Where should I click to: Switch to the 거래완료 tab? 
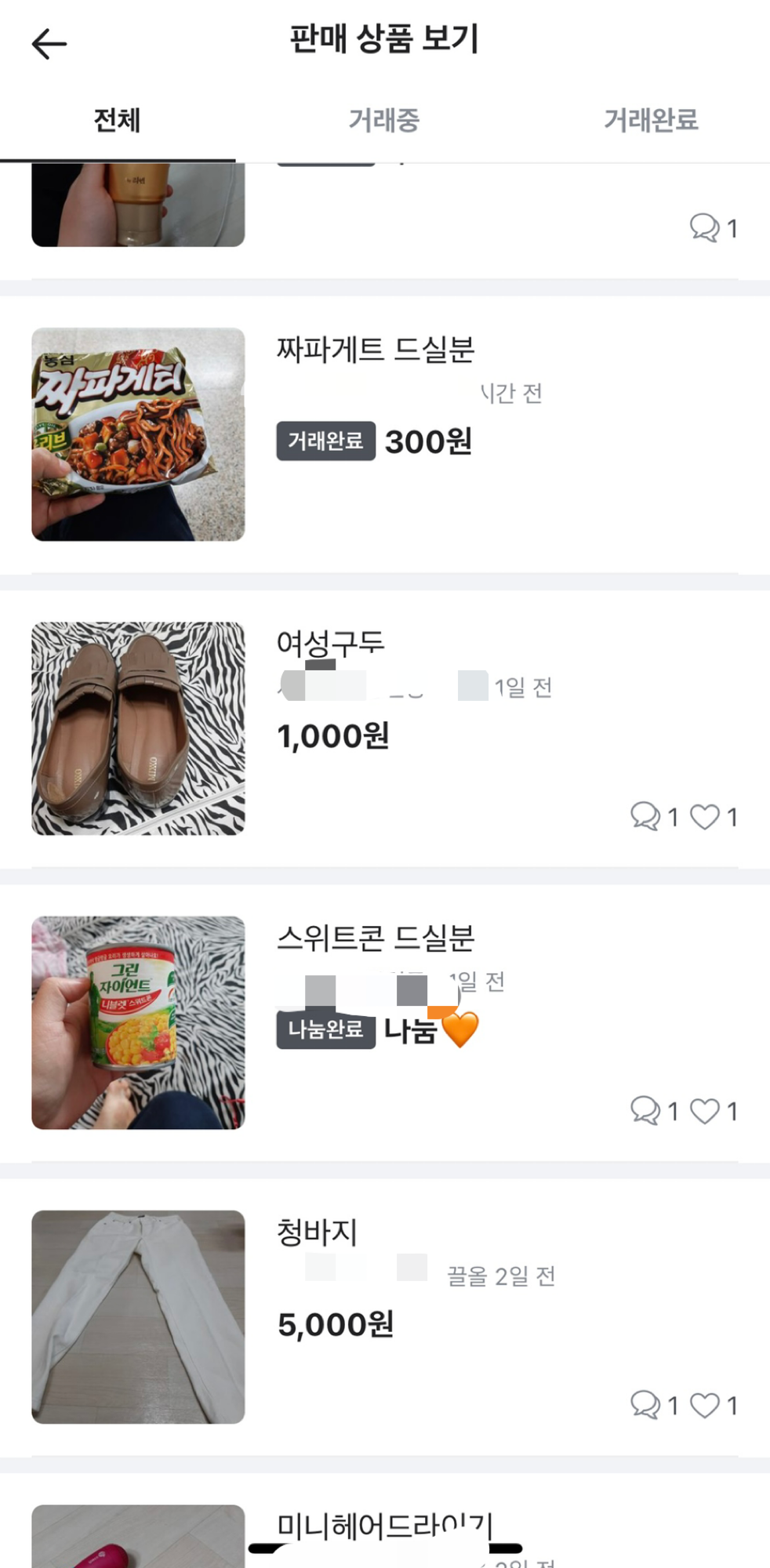click(651, 121)
